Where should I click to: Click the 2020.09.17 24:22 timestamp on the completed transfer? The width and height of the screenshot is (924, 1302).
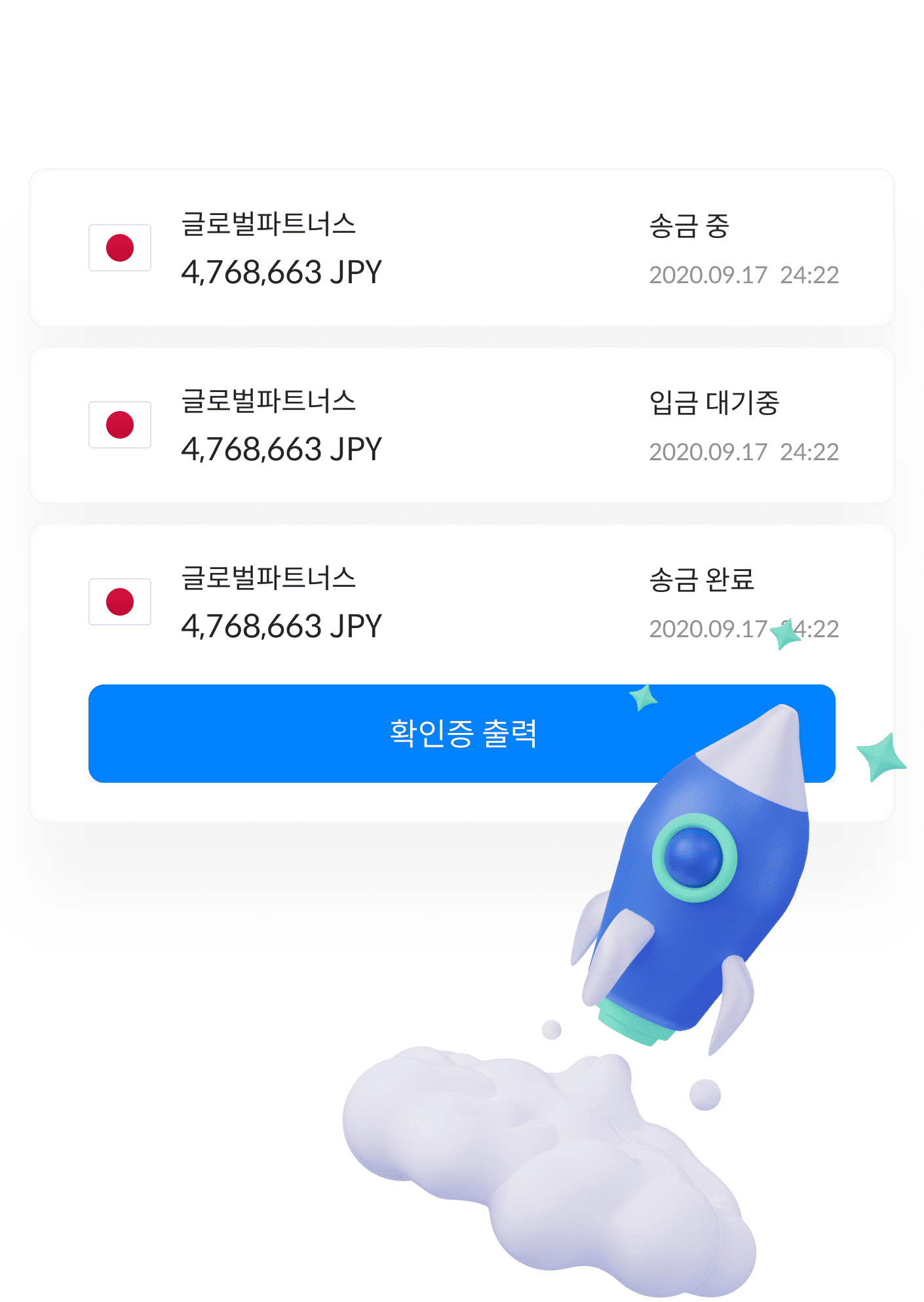point(744,628)
